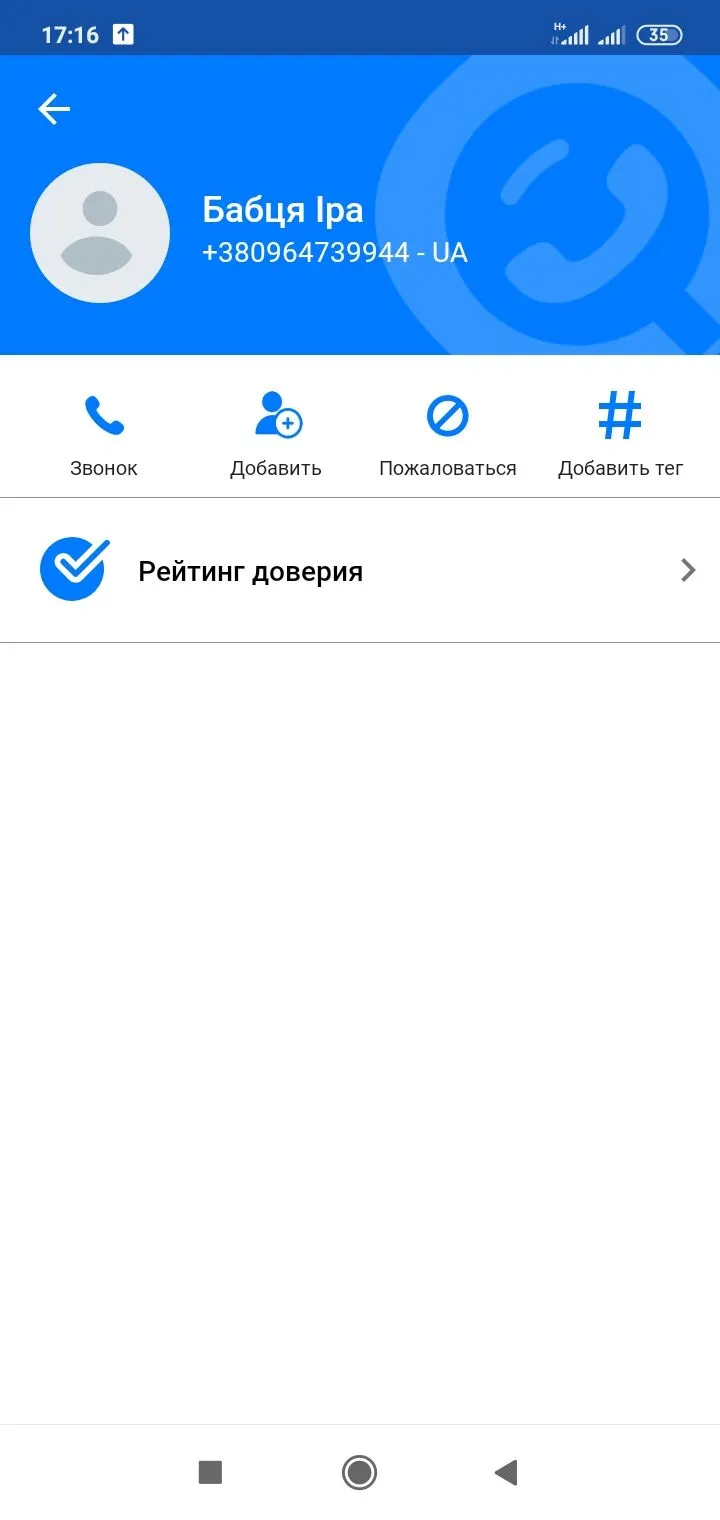Open the contact avatar placeholder icon
The height and width of the screenshot is (1520, 720).
(x=100, y=232)
